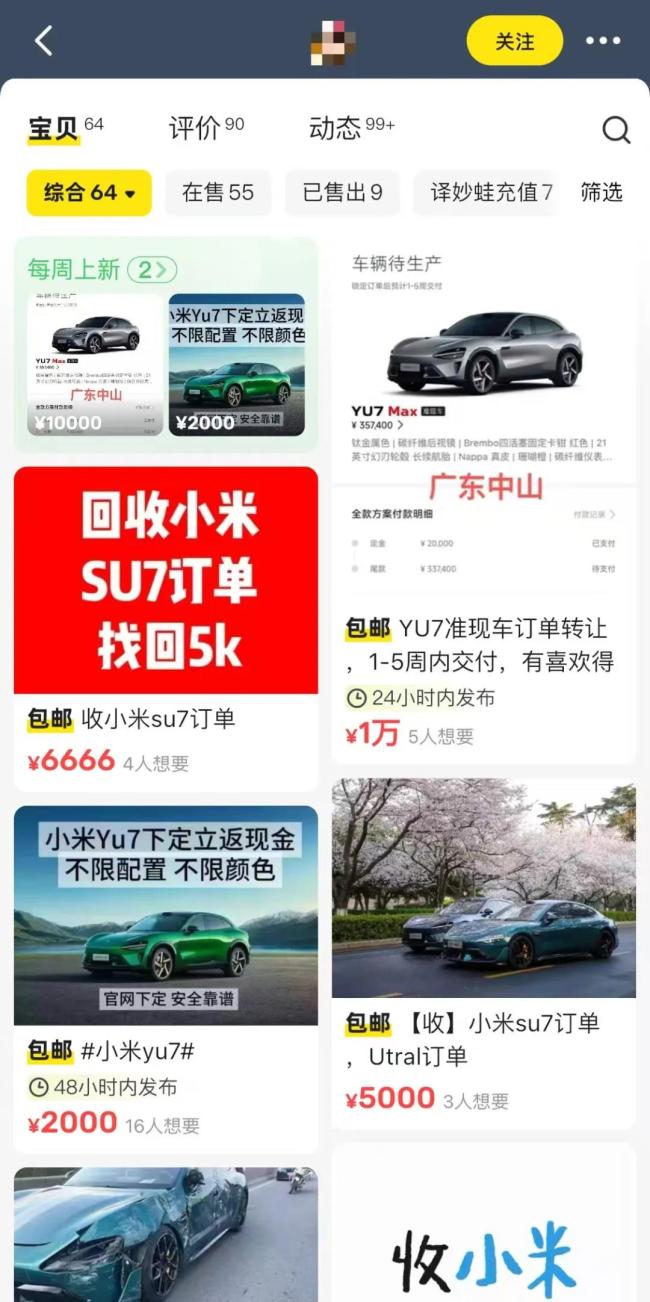Open the YU7准现车订单转让 listing
This screenshot has height=1302, width=650.
coord(484,500)
